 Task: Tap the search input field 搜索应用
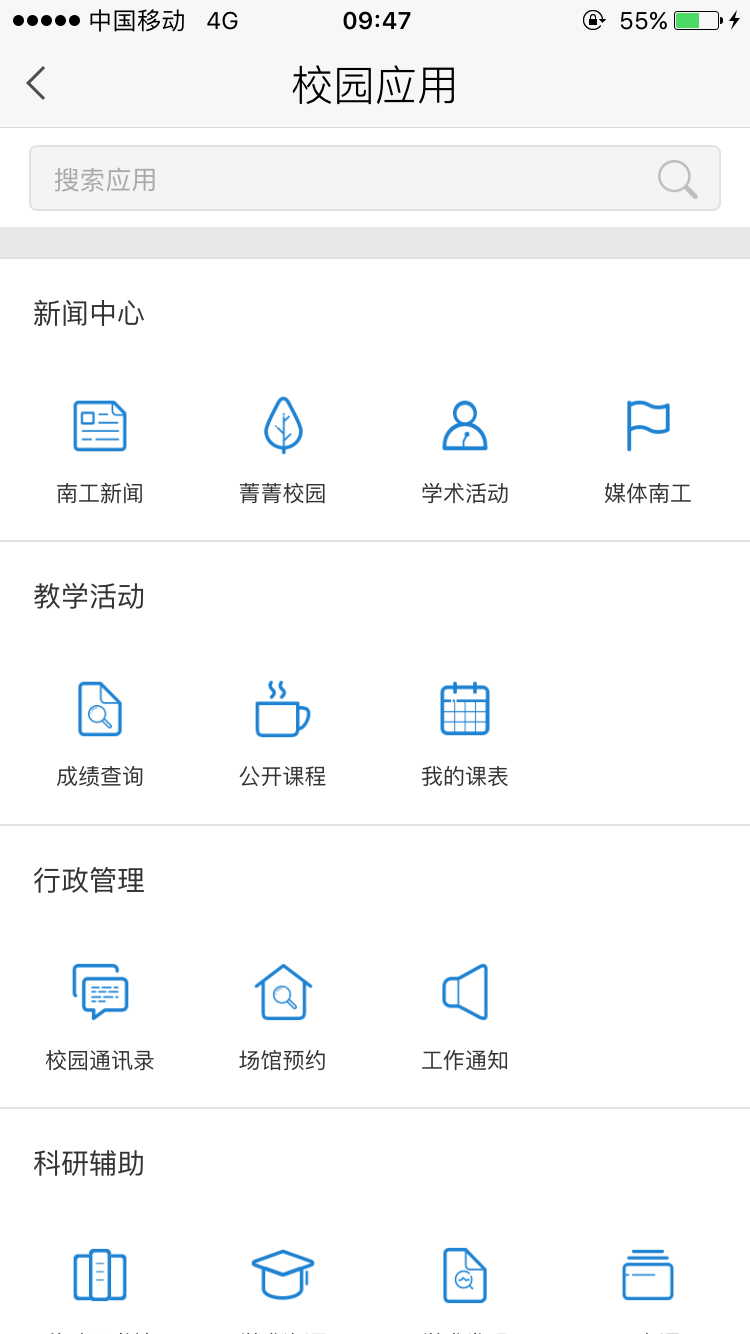[x=300, y=177]
